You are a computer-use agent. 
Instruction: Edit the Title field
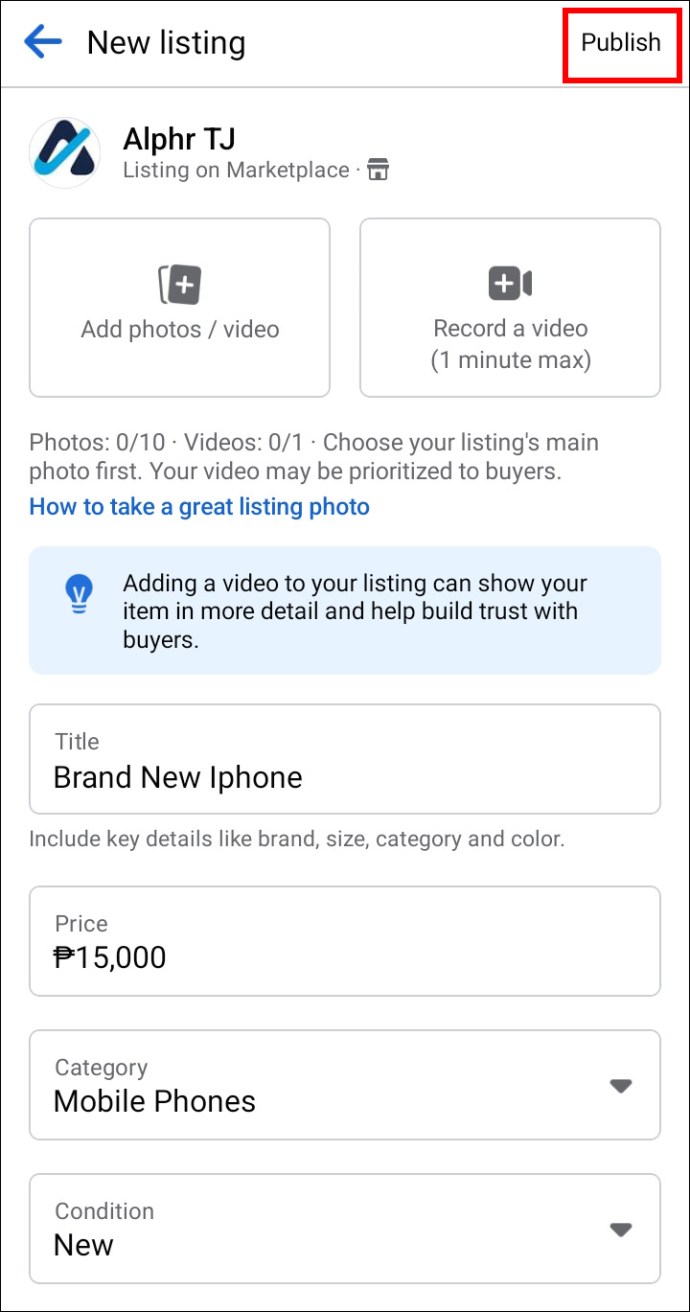tap(345, 759)
